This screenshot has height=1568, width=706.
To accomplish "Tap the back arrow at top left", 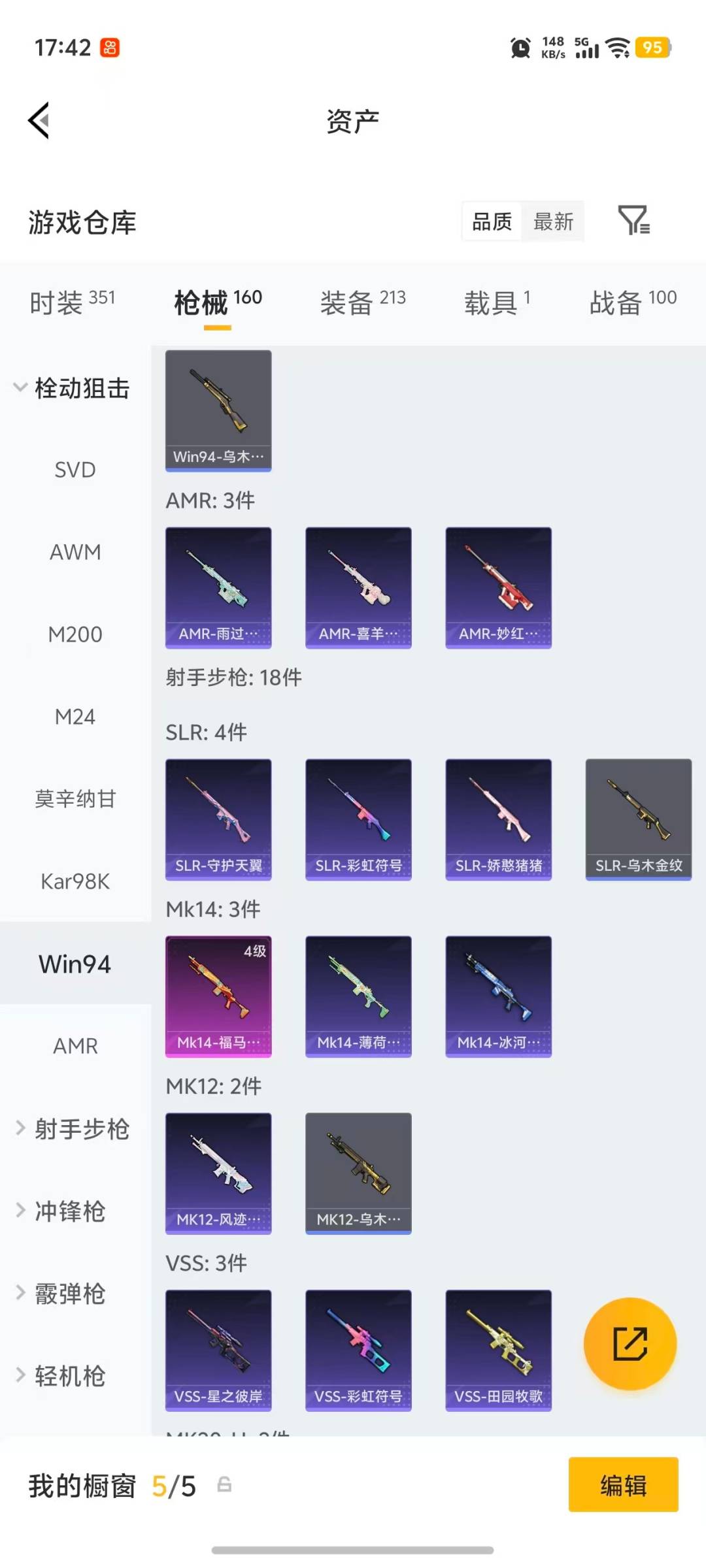I will pyautogui.click(x=39, y=121).
